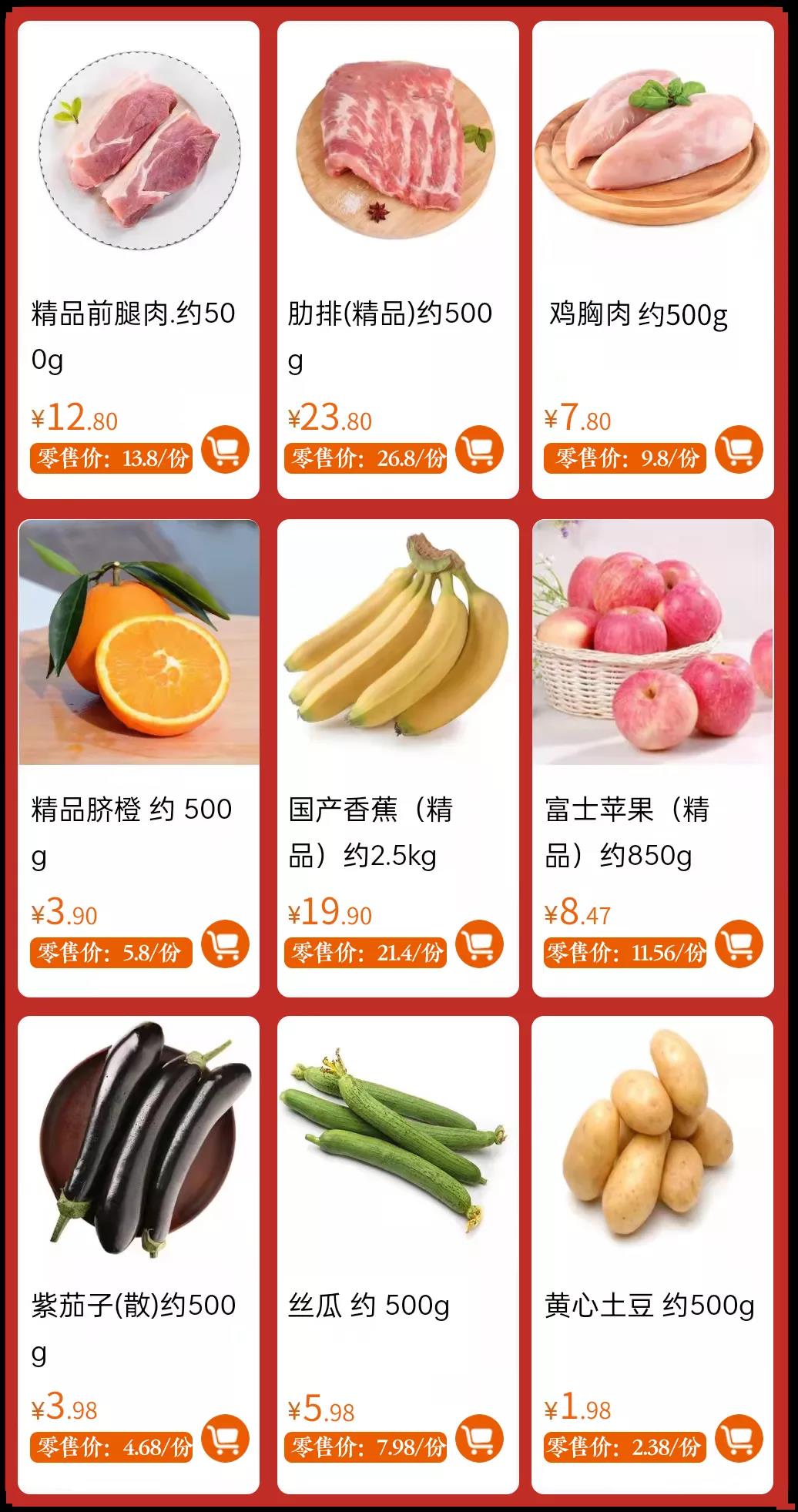
Task: View the 精品脐橙 product
Action: point(139,643)
